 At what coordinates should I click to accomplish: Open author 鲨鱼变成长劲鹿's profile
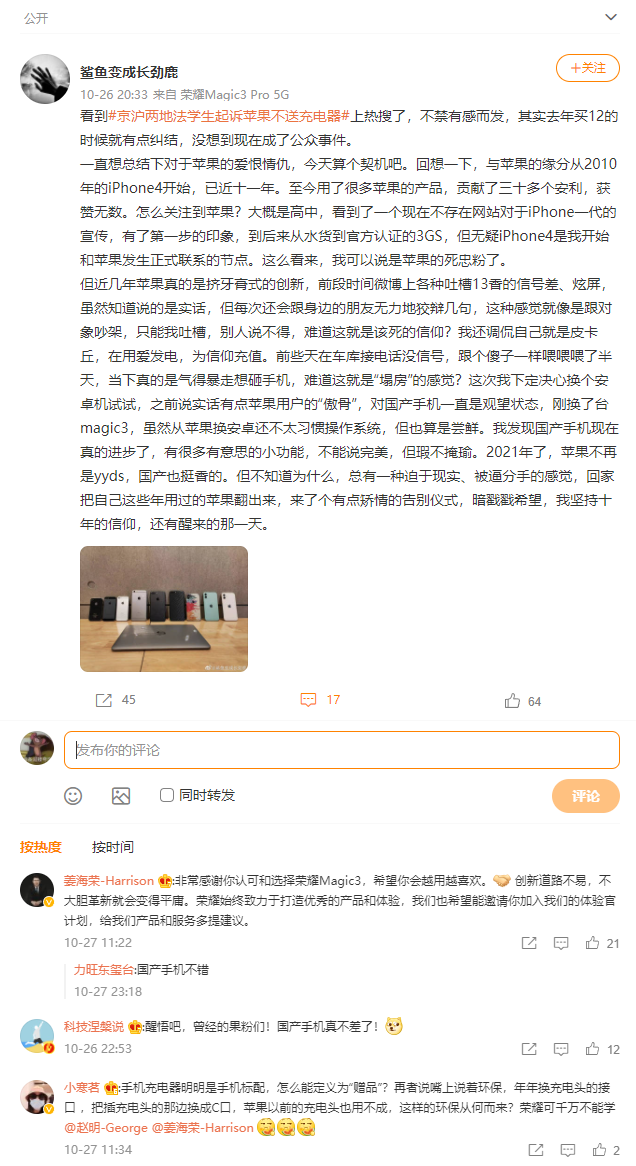128,72
